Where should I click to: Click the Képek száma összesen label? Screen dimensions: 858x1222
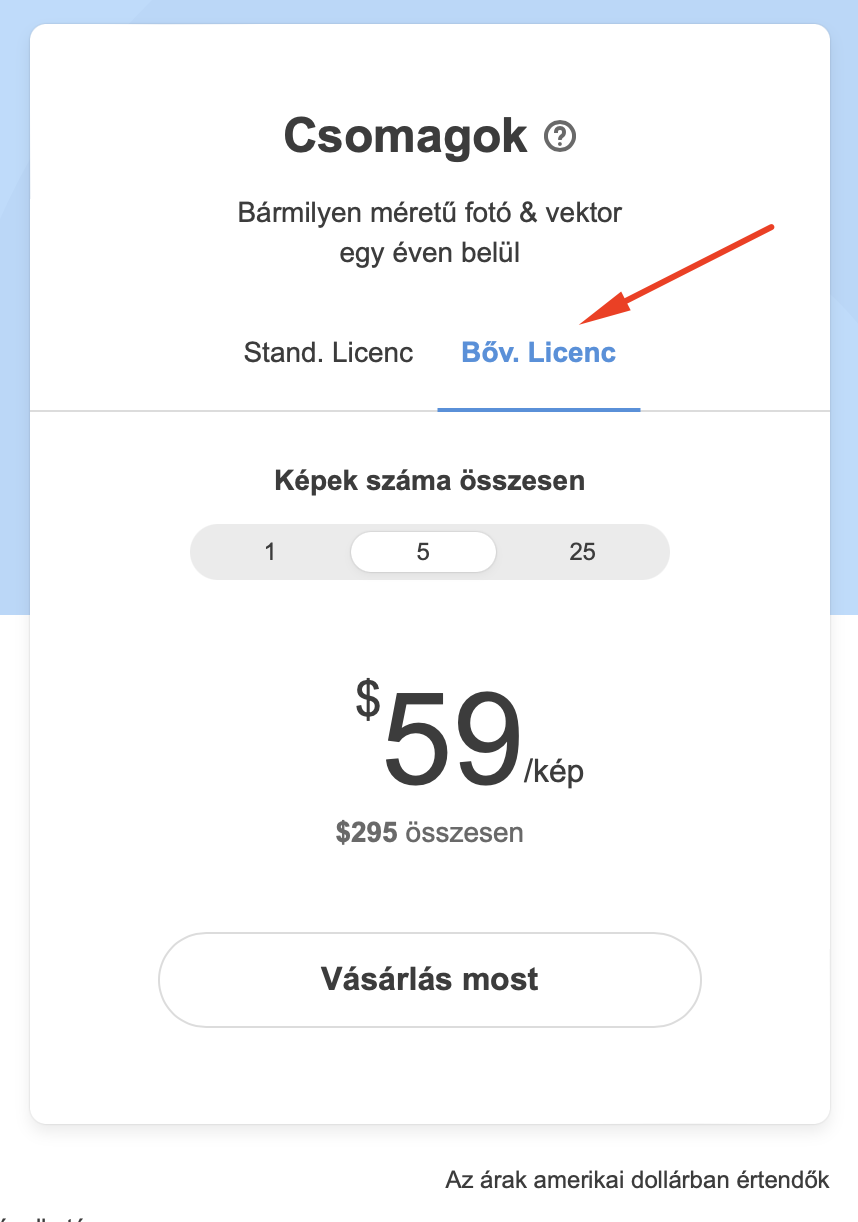[429, 480]
